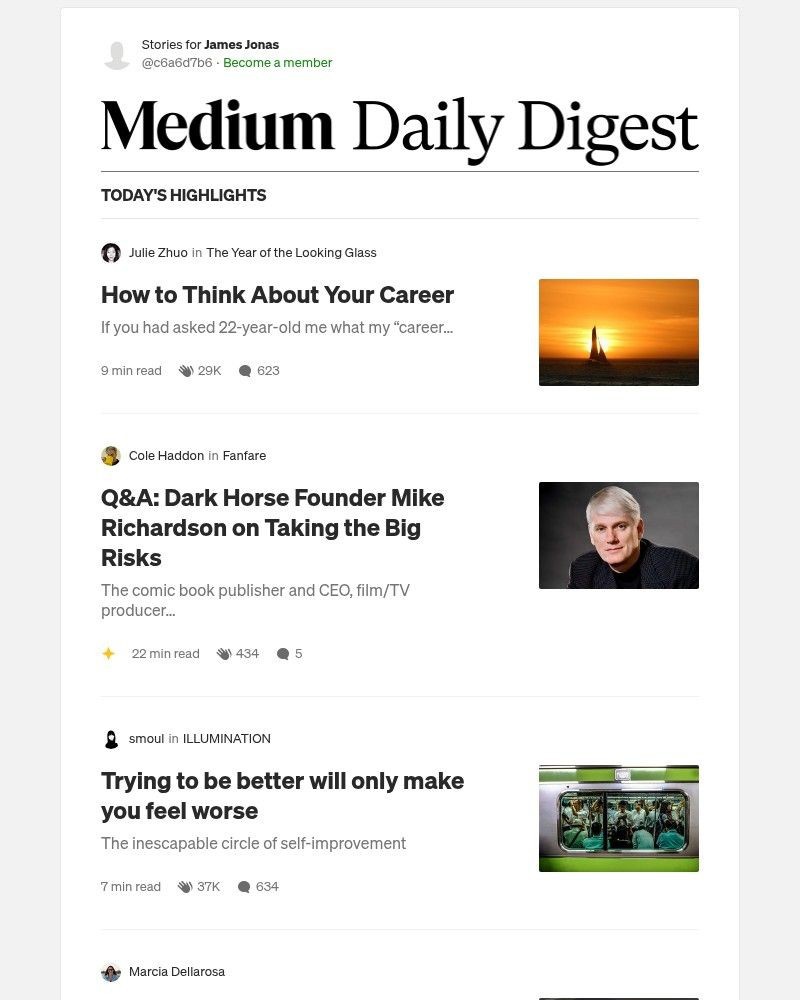Tap the Medium Daily Digest header

coord(399,128)
